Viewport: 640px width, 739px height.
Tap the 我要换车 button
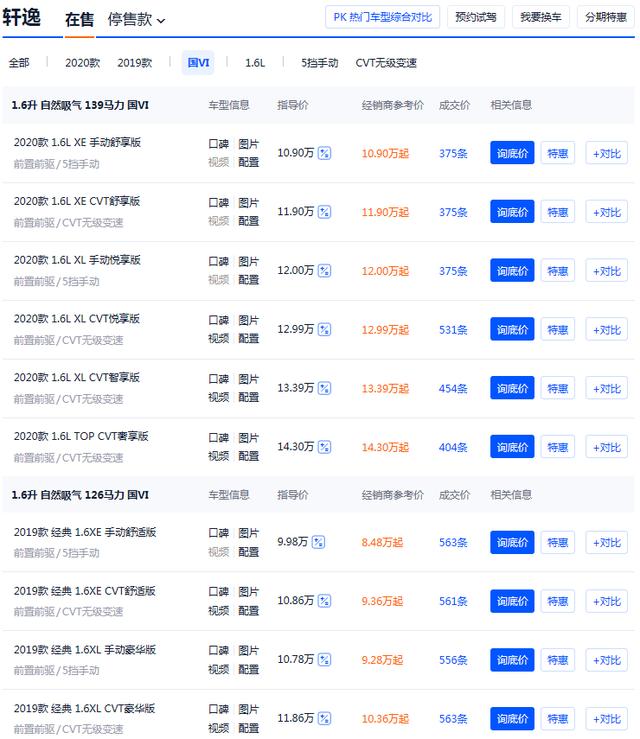pos(541,17)
